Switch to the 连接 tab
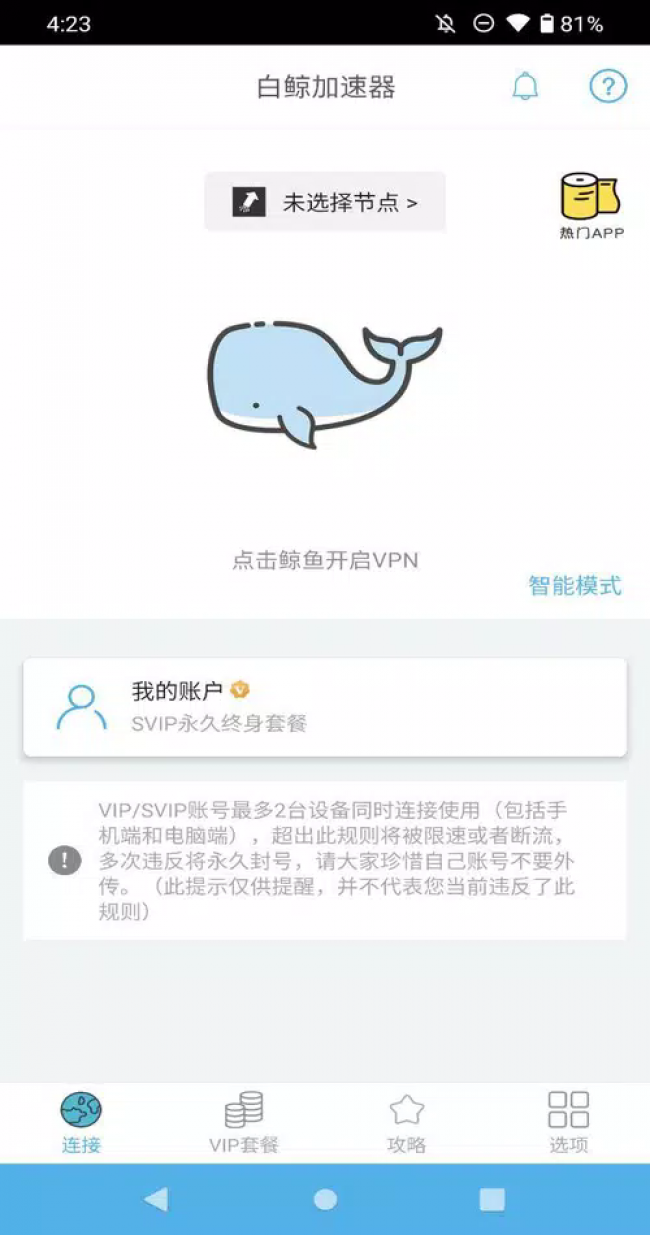Screen dimensions: 650x1235 pyautogui.click(x=81, y=1122)
